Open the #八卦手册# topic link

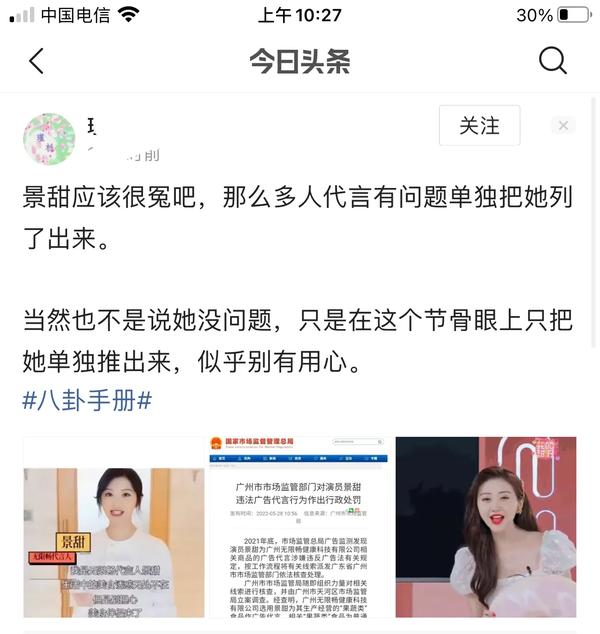tap(87, 401)
